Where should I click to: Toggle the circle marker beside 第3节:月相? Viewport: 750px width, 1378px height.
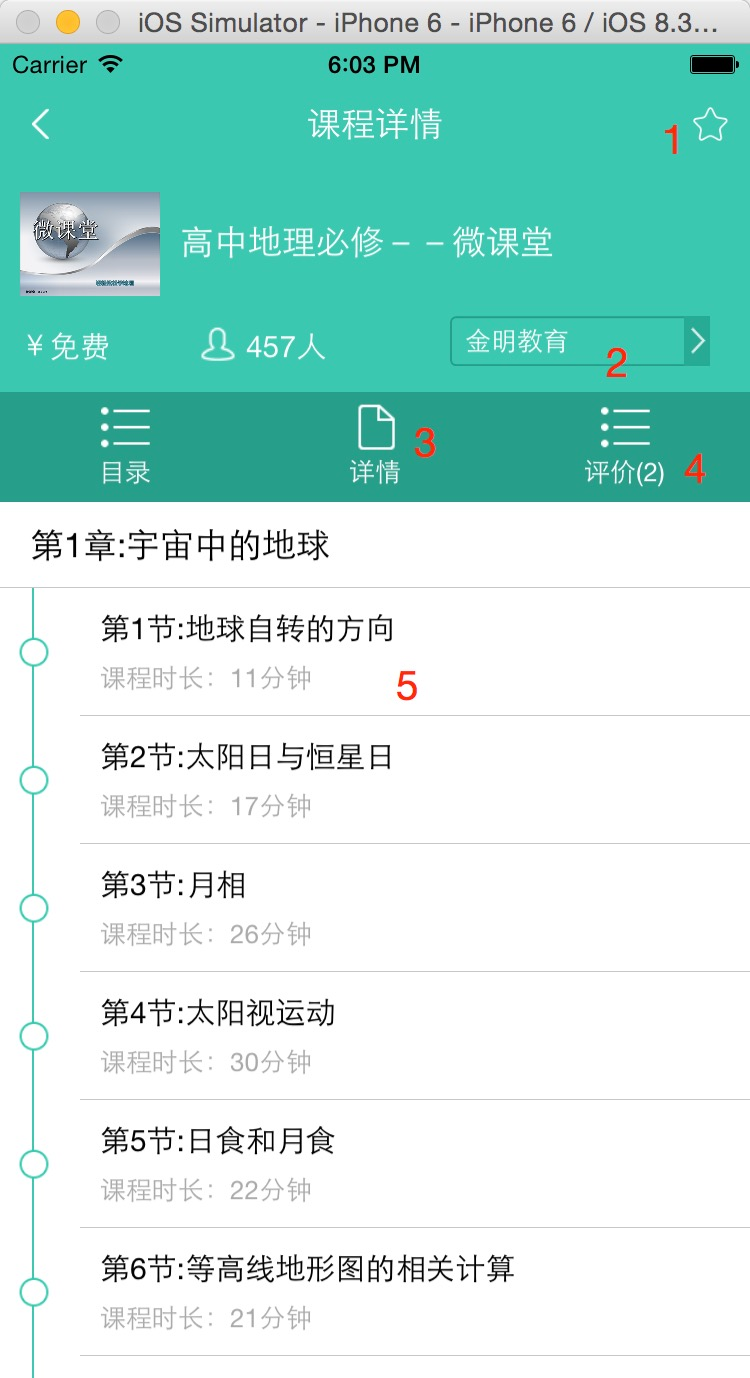tap(33, 907)
